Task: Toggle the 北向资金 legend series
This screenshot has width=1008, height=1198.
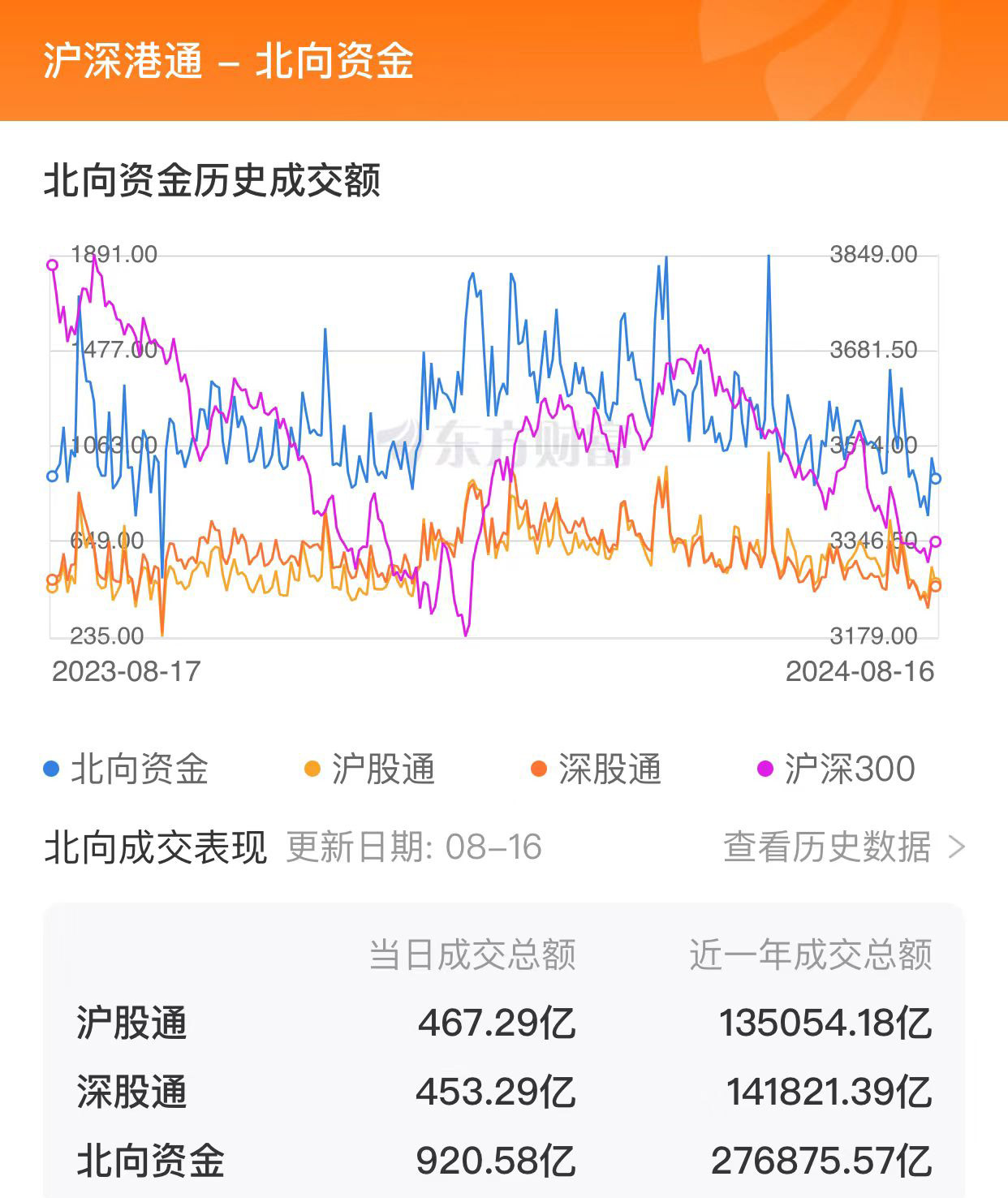Action: (x=127, y=769)
